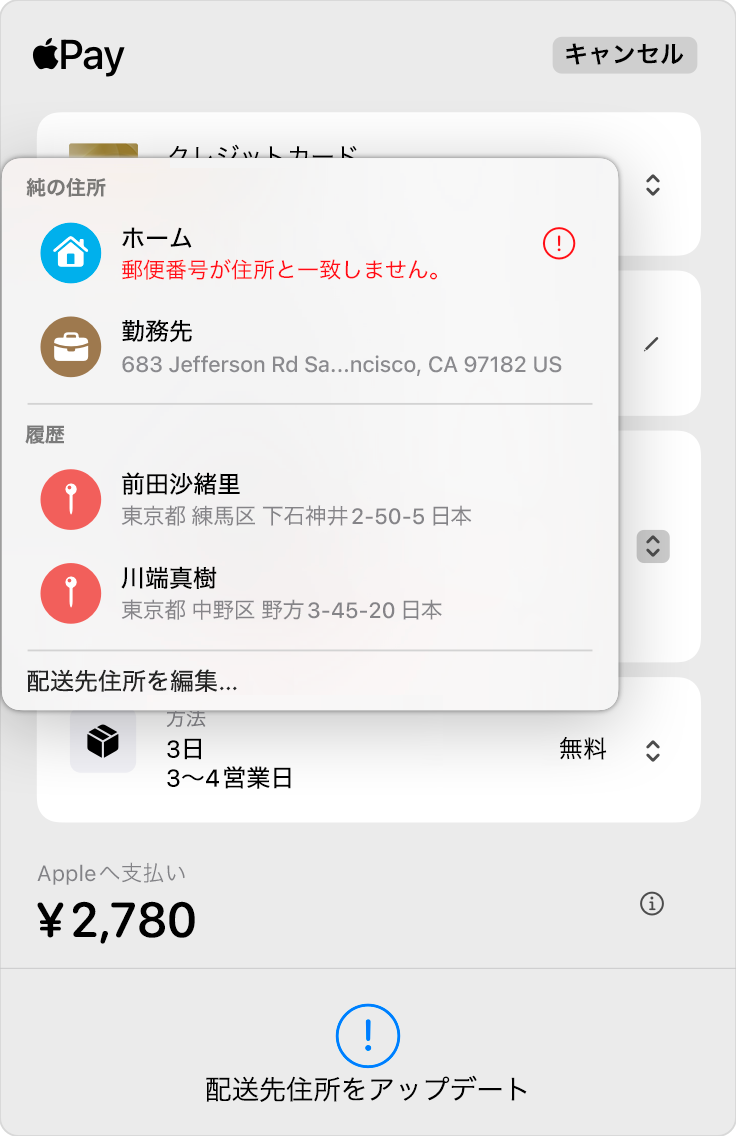736x1136 pixels.
Task: Click the Apple Pay logo
Action: pos(77,55)
